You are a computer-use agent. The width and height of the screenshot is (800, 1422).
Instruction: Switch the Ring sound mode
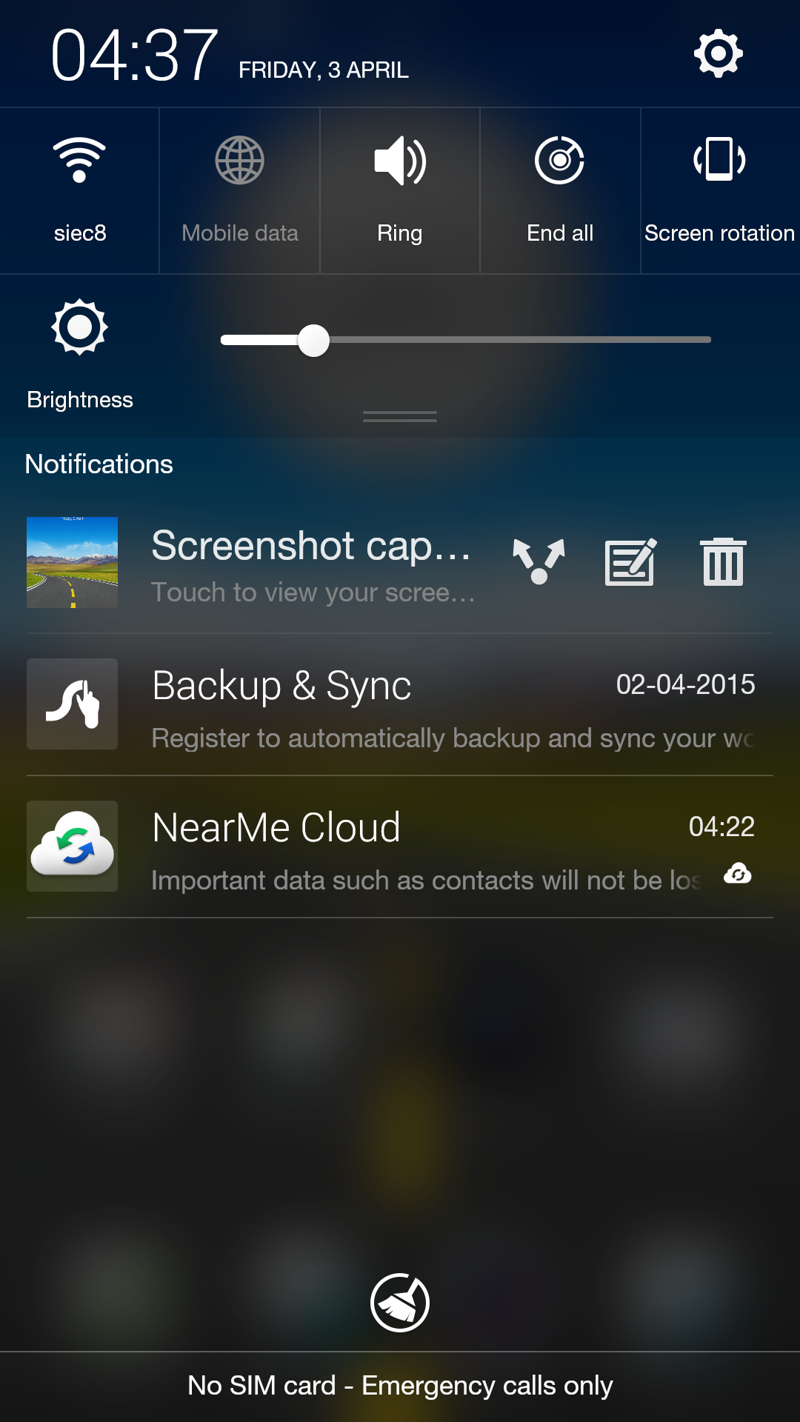(400, 191)
